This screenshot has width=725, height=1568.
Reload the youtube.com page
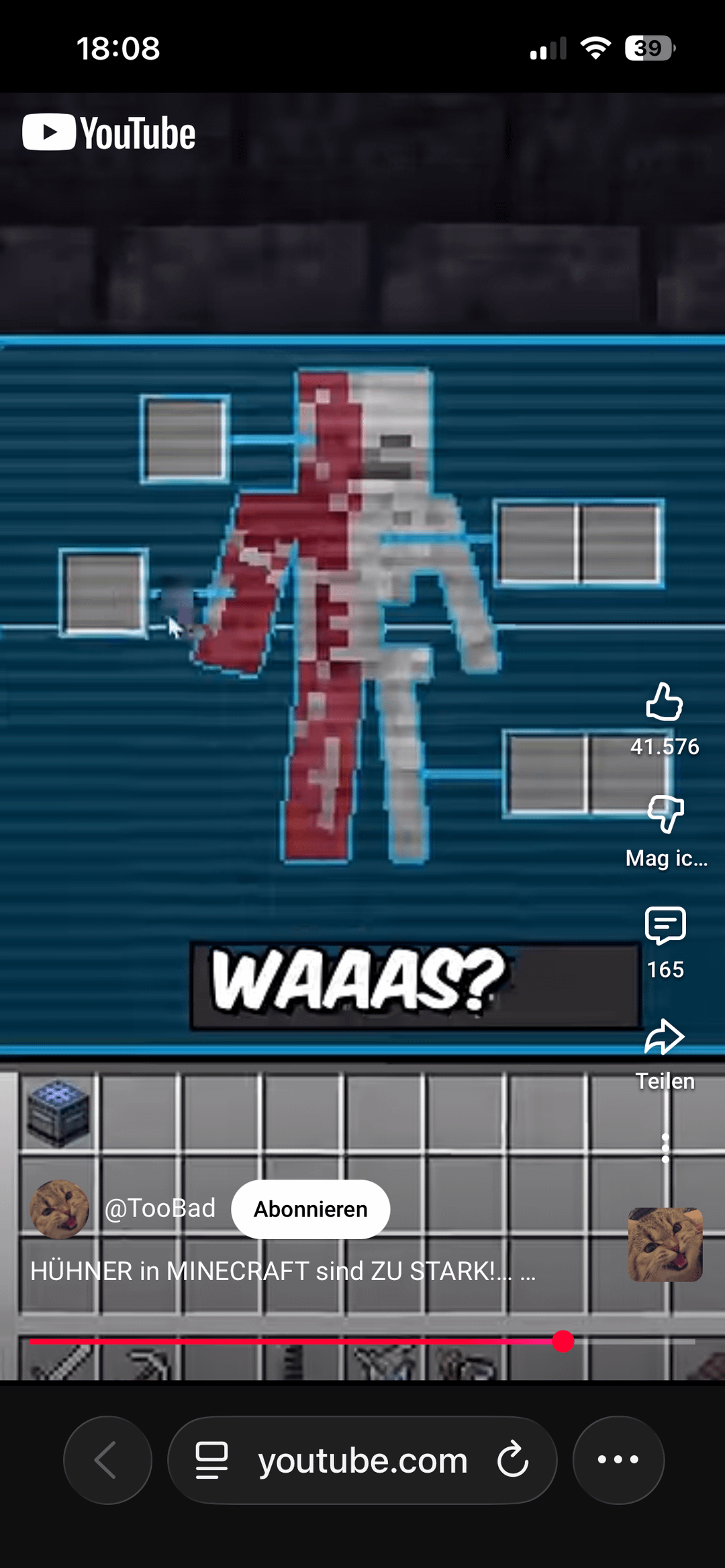coord(514,1459)
